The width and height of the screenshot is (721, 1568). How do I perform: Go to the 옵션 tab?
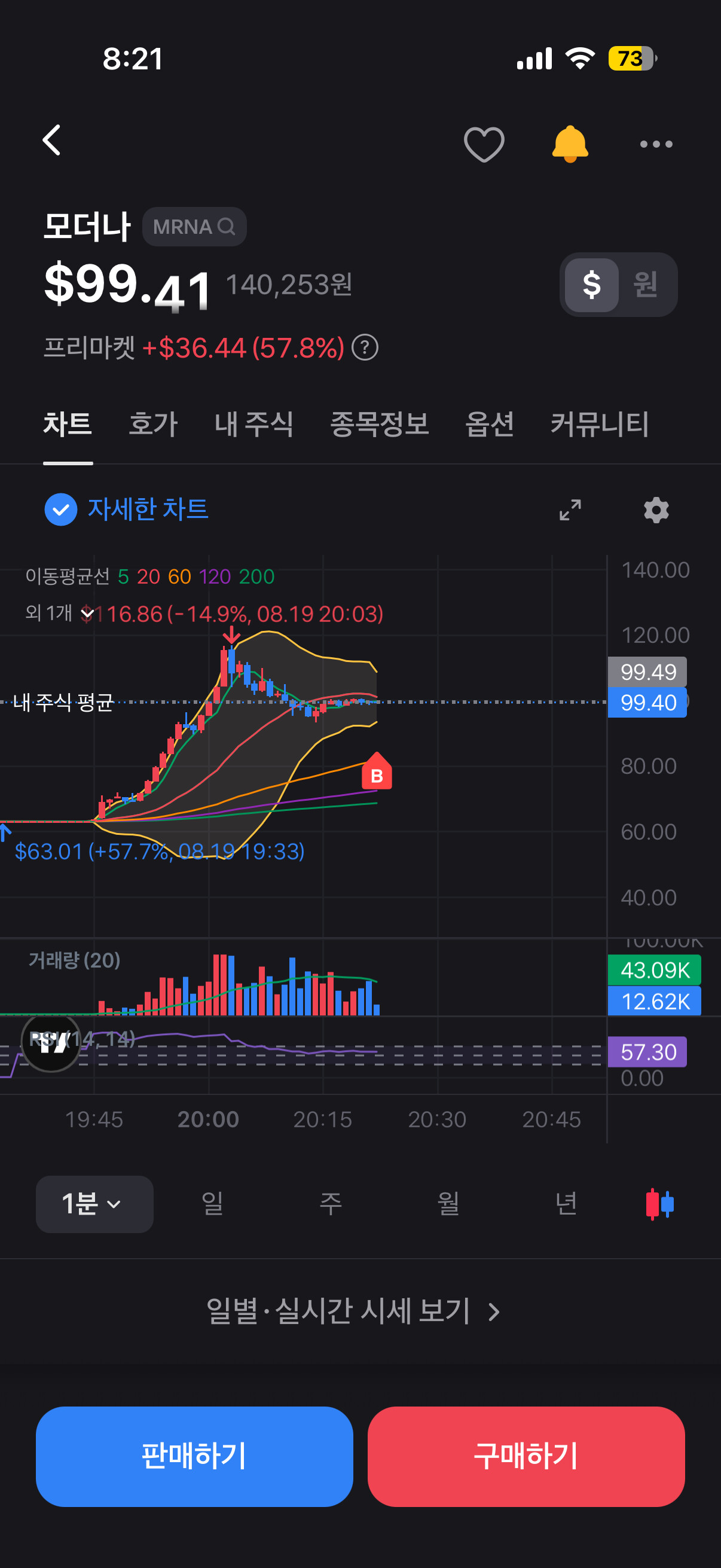(489, 423)
